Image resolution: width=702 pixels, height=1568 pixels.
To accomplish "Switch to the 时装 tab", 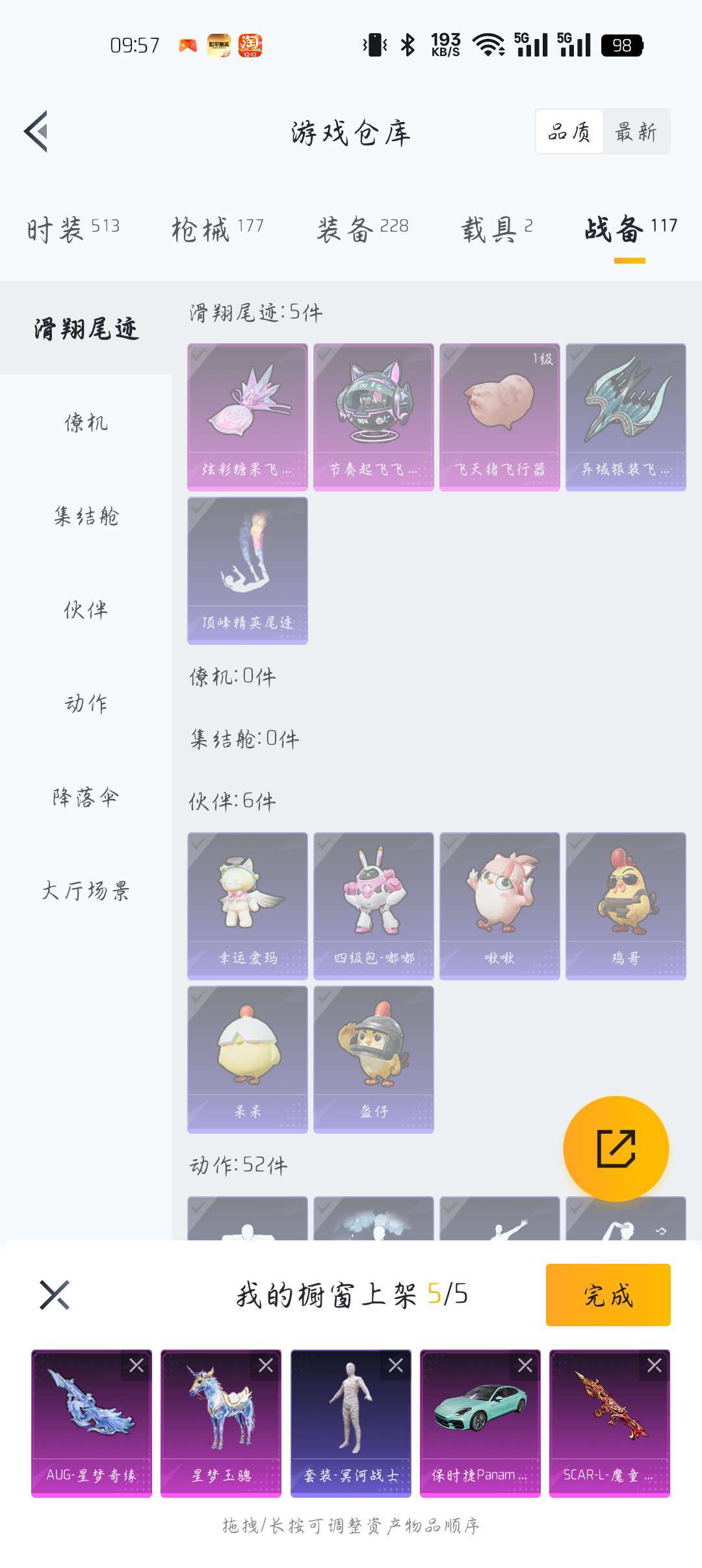I will (x=73, y=229).
